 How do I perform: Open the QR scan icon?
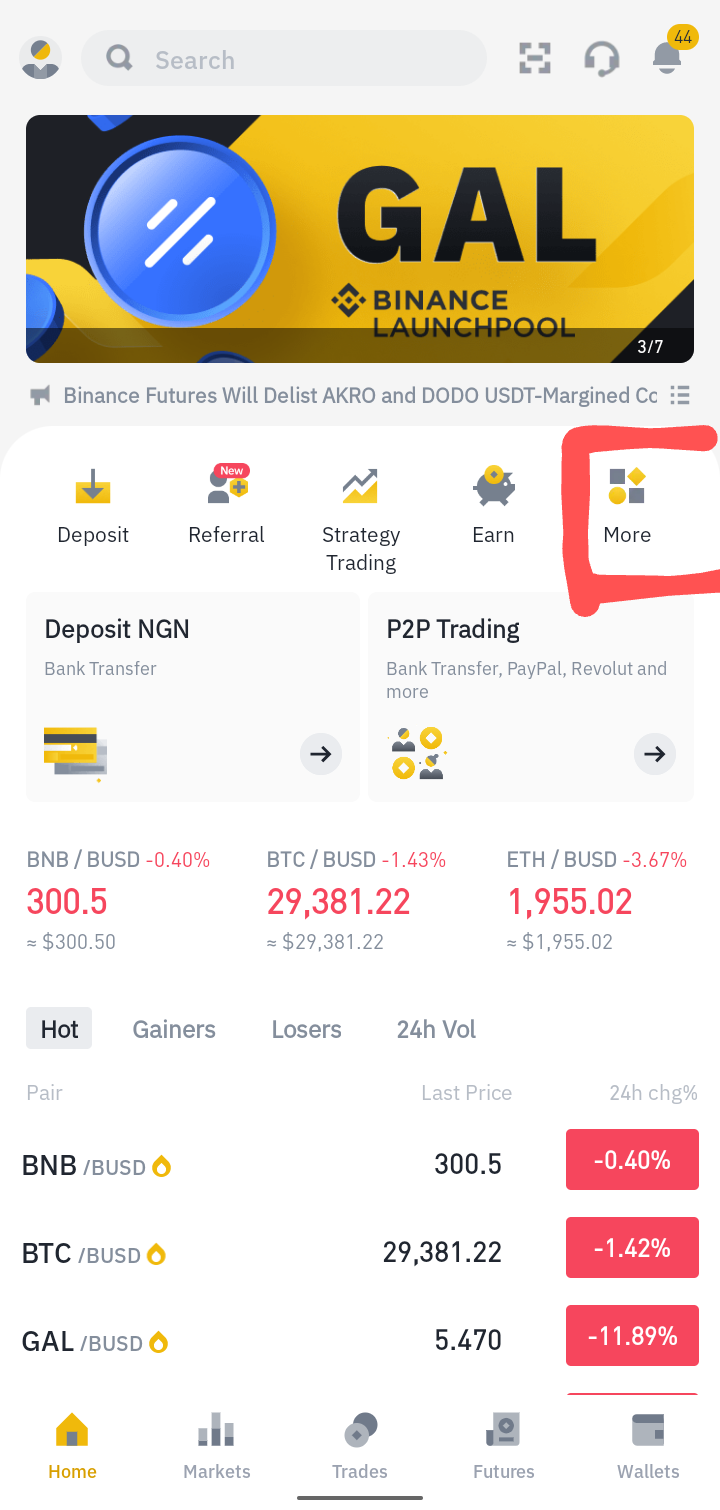535,59
